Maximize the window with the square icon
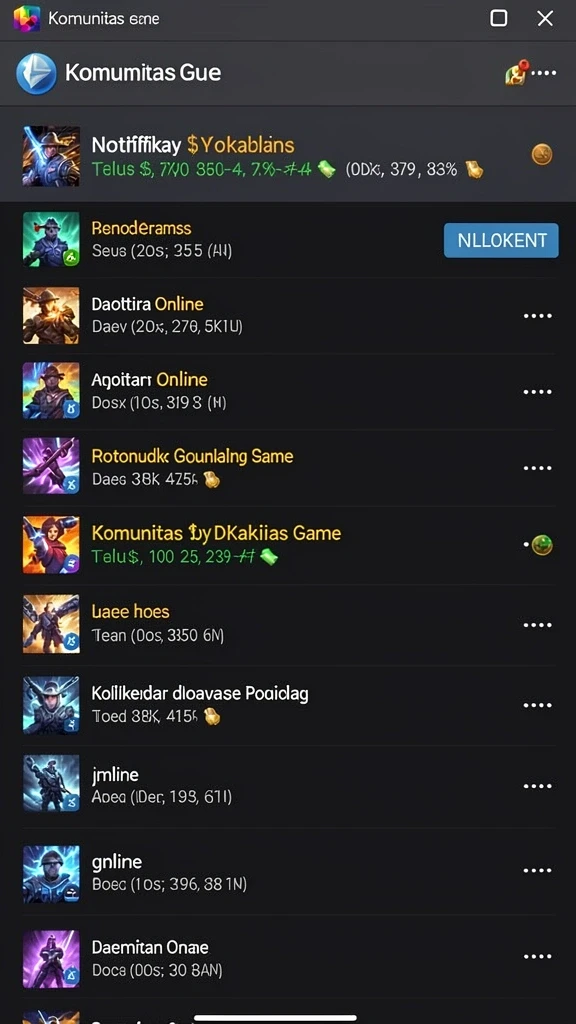 pyautogui.click(x=499, y=18)
